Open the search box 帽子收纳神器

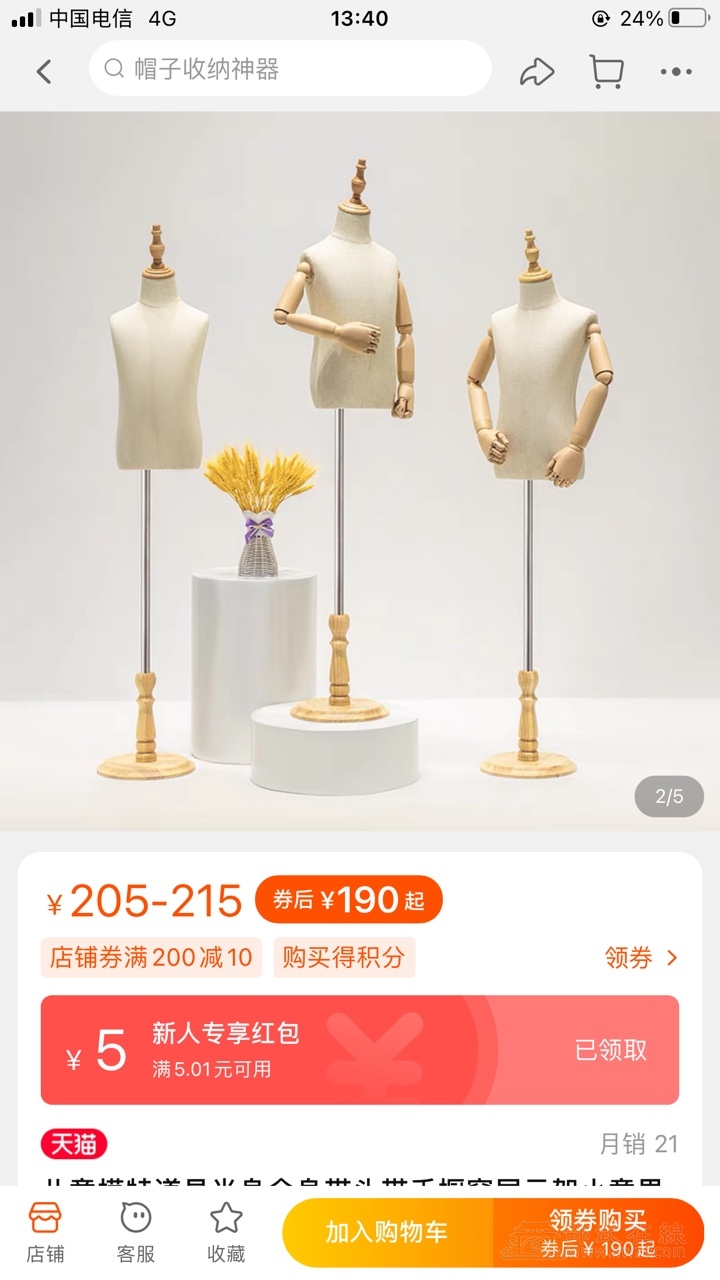pyautogui.click(x=290, y=69)
